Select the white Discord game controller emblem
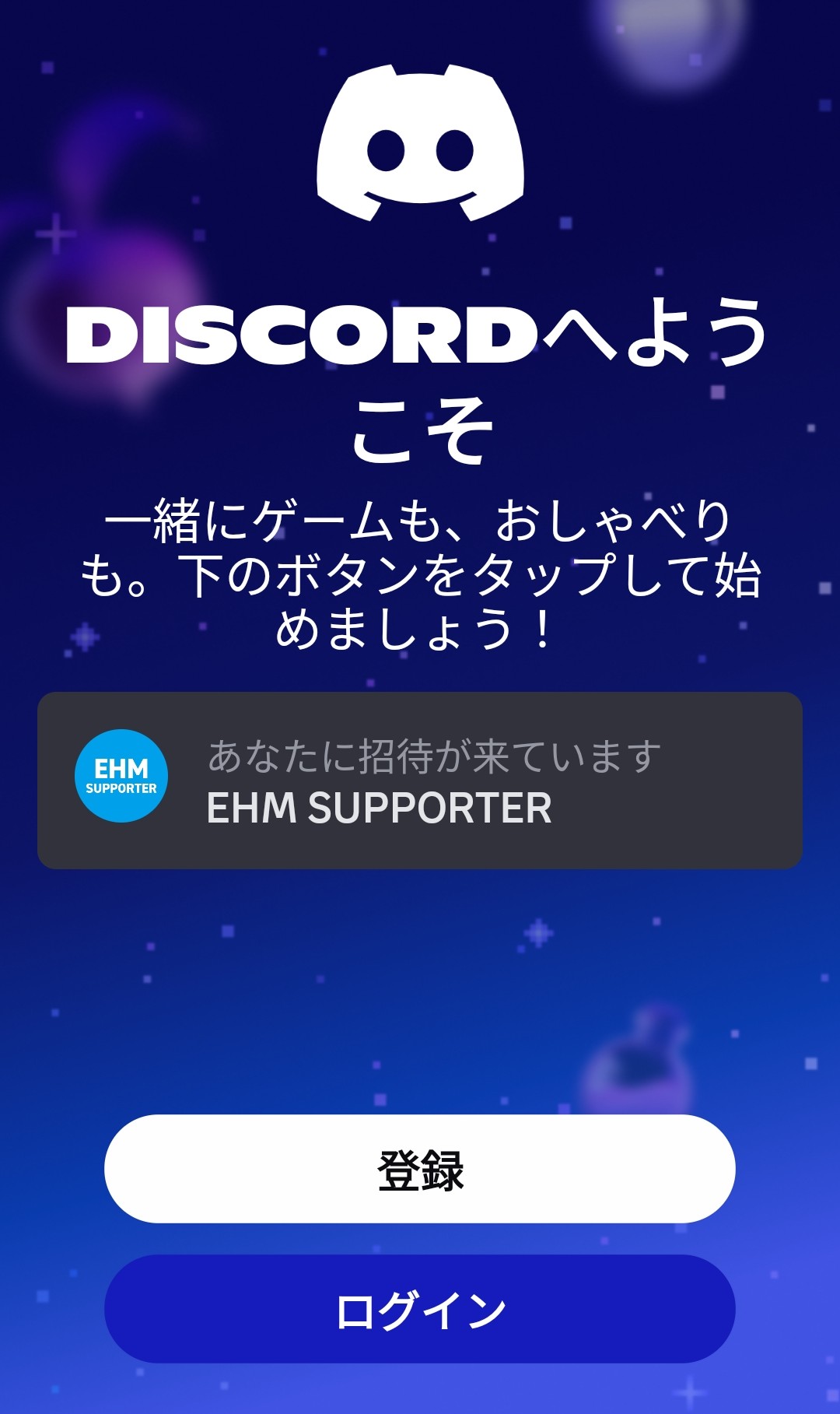 click(420, 144)
